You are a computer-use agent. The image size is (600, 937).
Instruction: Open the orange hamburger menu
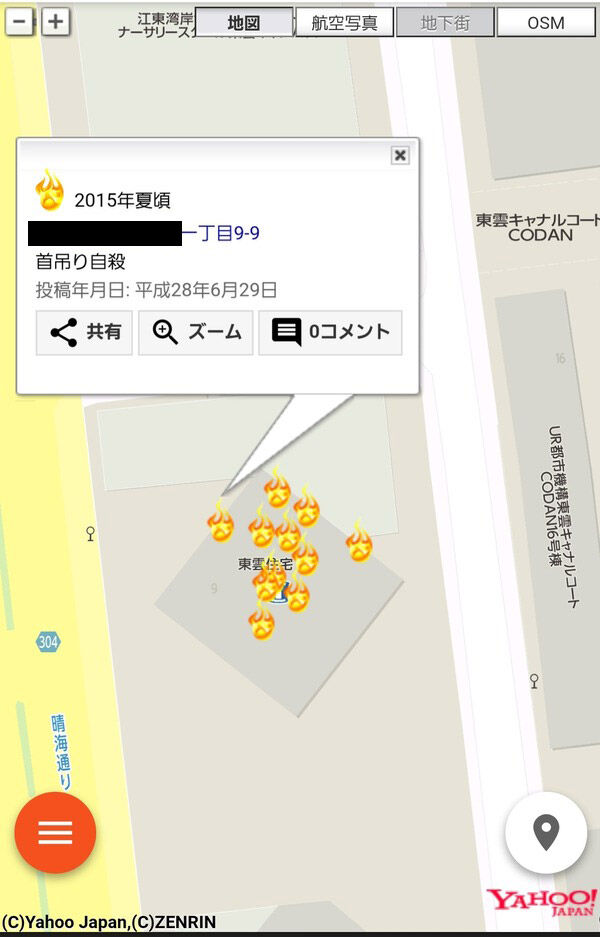[55, 833]
